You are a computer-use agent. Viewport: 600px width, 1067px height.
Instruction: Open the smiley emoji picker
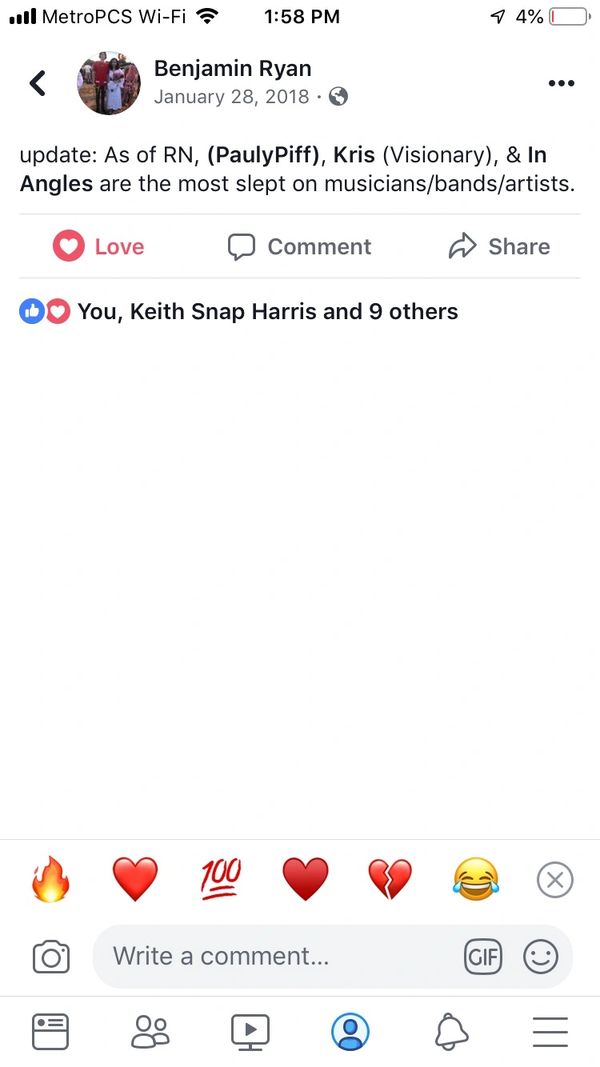click(x=541, y=957)
